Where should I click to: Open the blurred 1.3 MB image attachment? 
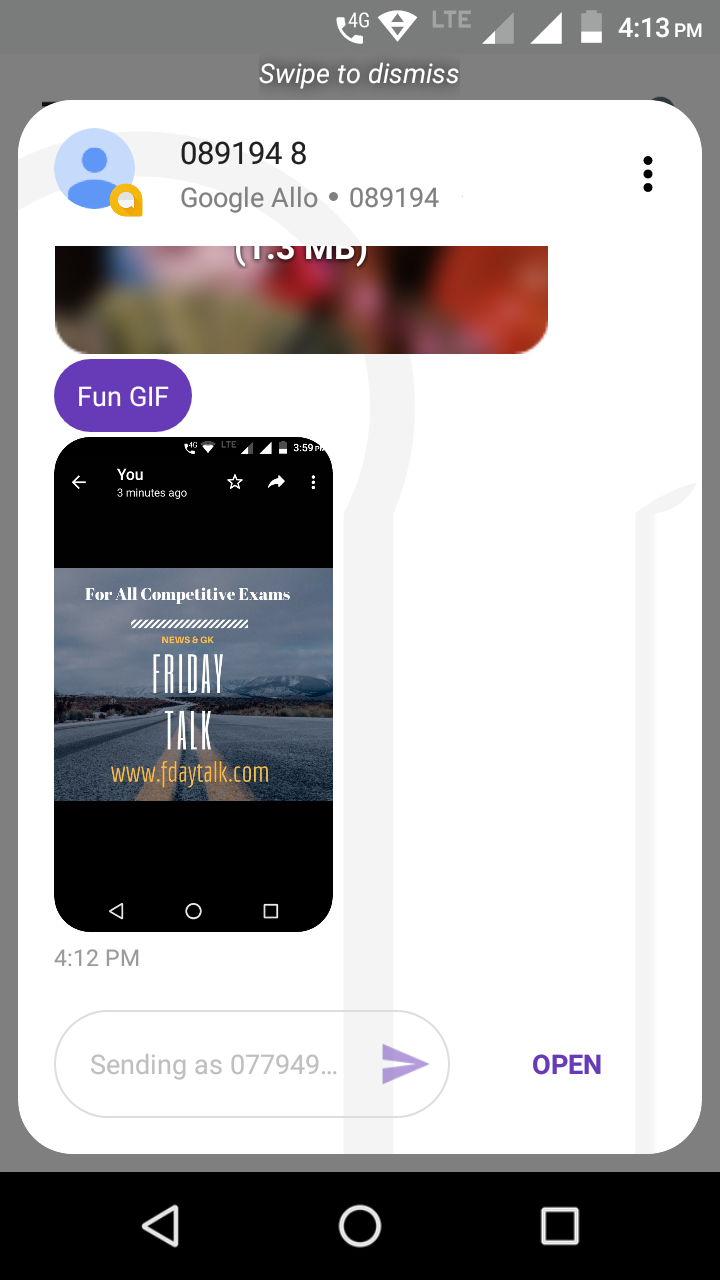[301, 299]
